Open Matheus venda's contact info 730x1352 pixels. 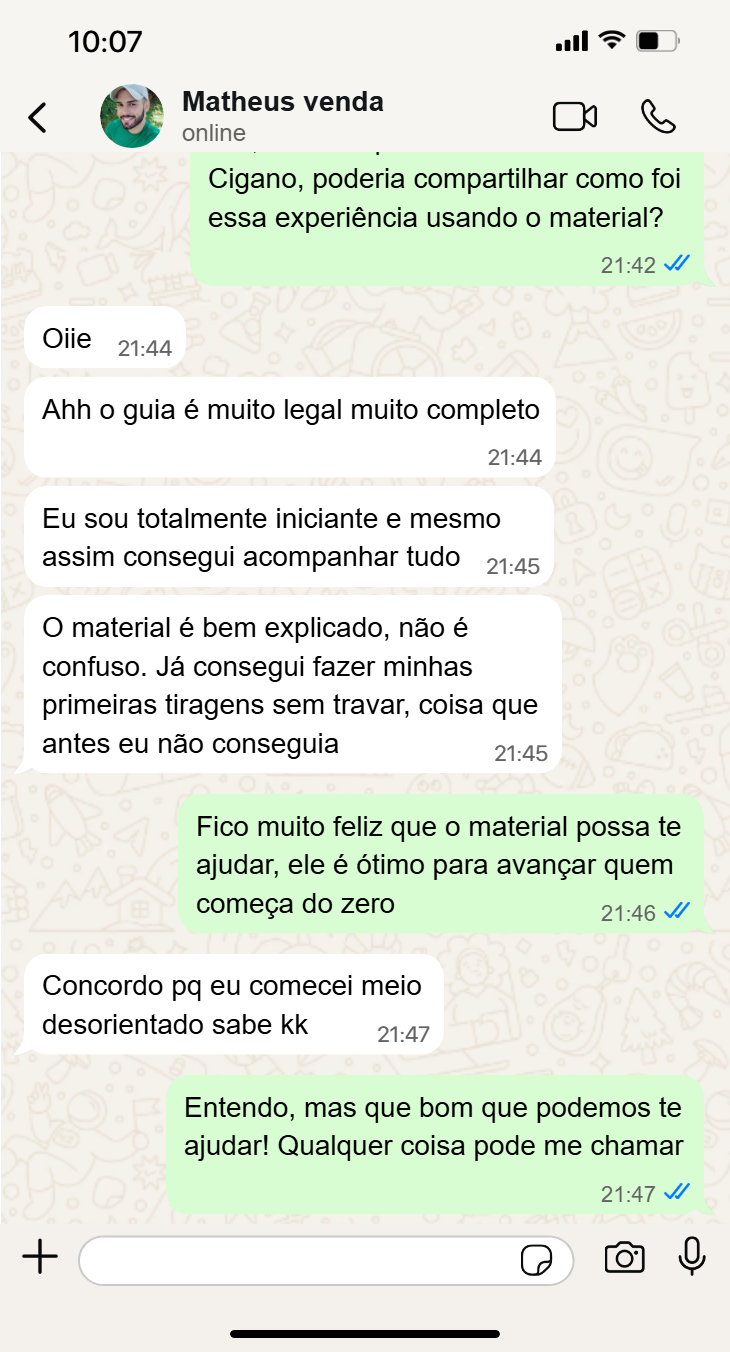(x=282, y=115)
